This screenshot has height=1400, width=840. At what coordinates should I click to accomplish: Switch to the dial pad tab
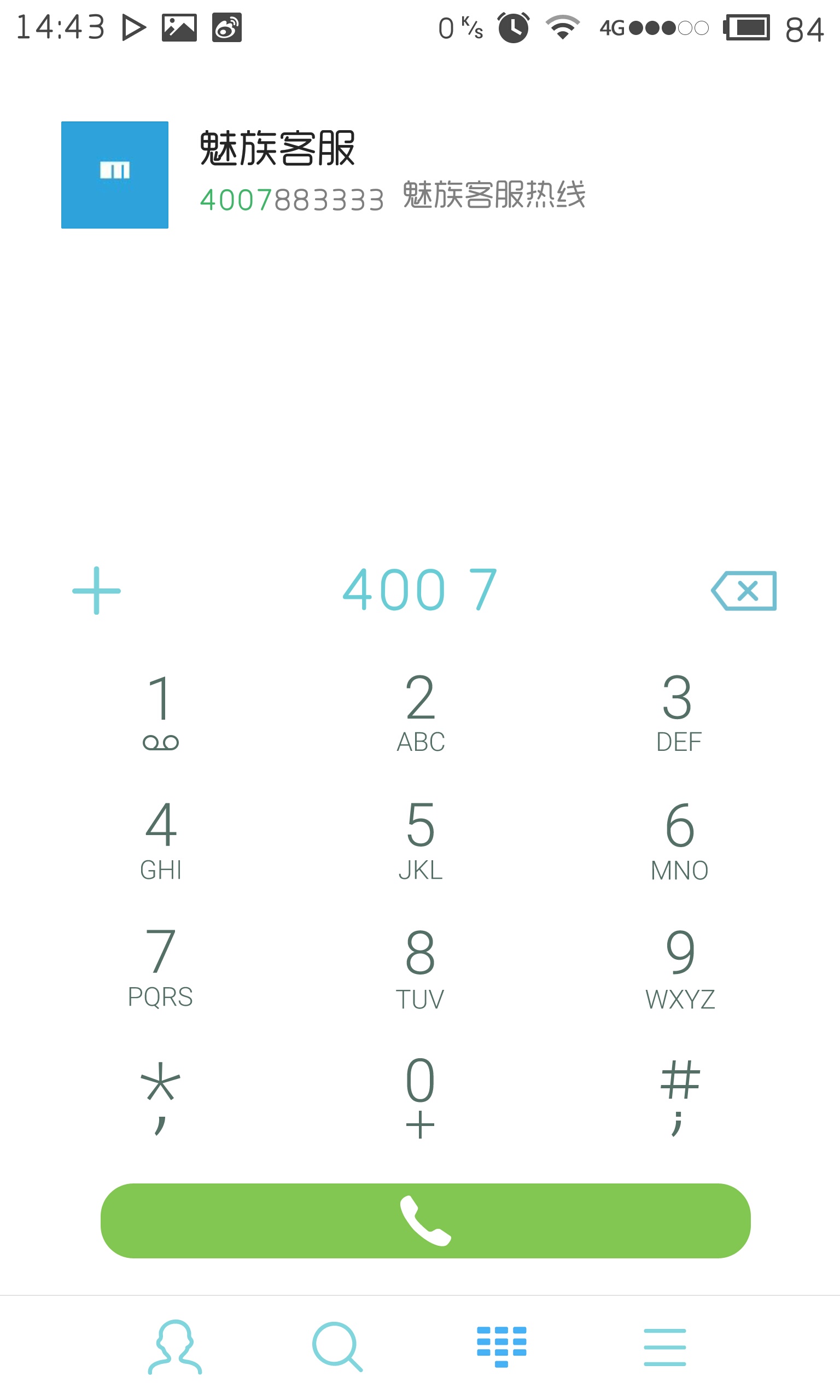point(501,1347)
